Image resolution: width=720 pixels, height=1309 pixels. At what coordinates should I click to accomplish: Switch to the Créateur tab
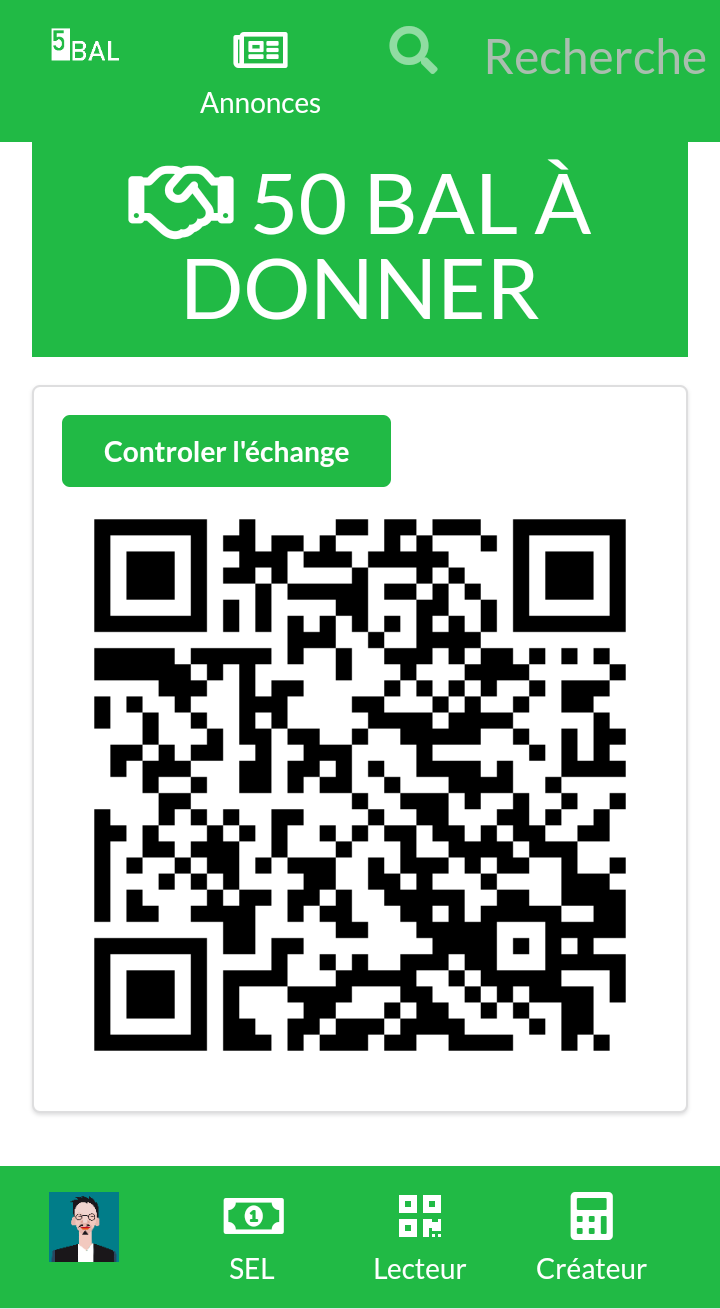coord(591,1238)
